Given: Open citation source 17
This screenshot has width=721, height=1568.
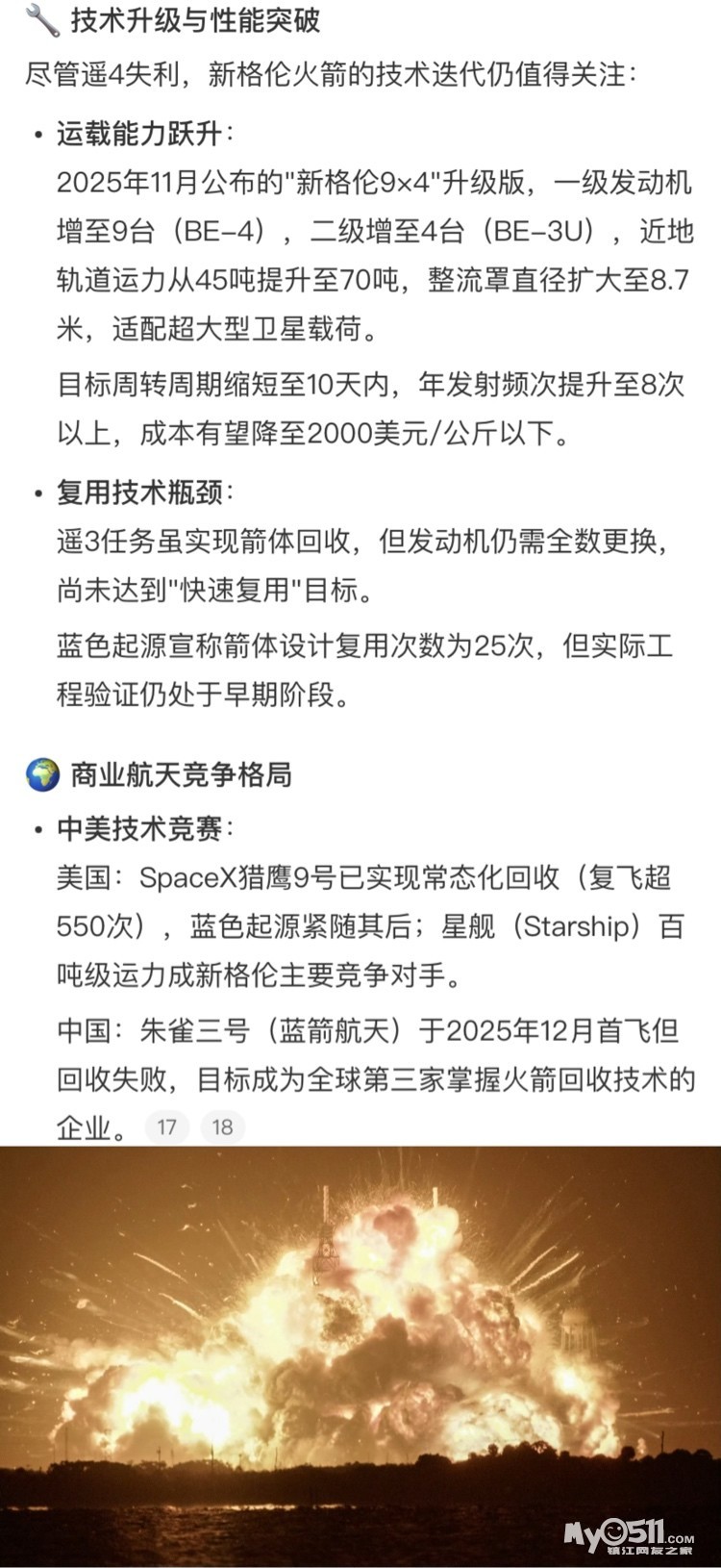Looking at the screenshot, I should click(x=167, y=1126).
